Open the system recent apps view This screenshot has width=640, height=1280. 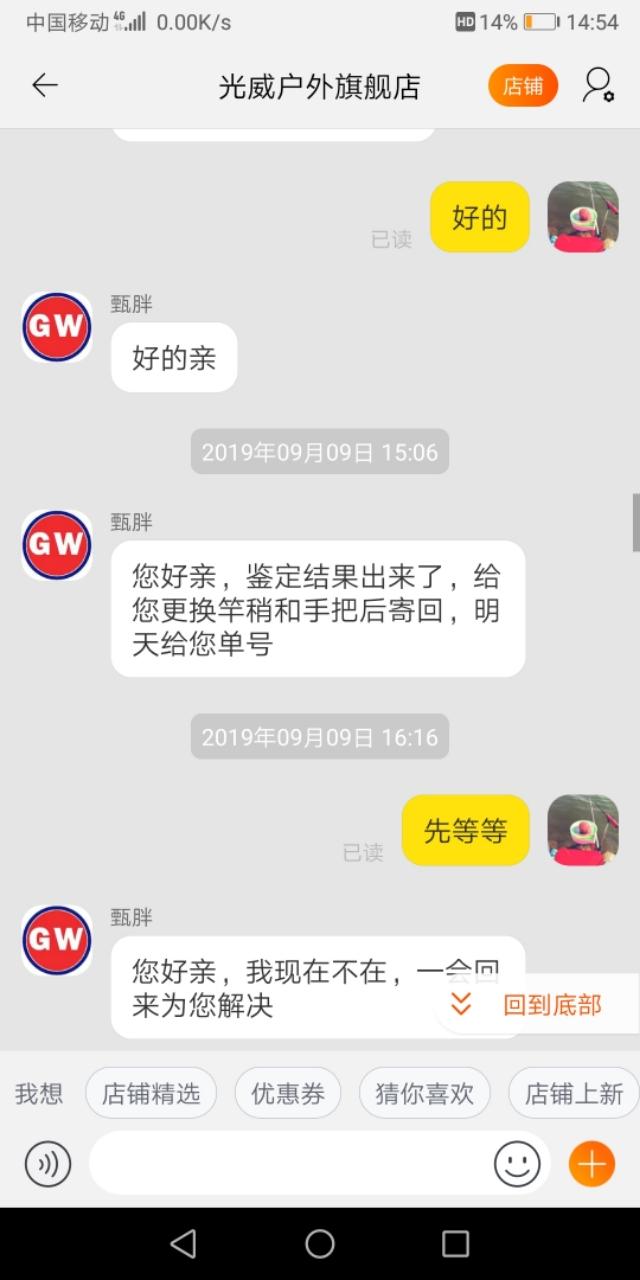pos(455,1243)
